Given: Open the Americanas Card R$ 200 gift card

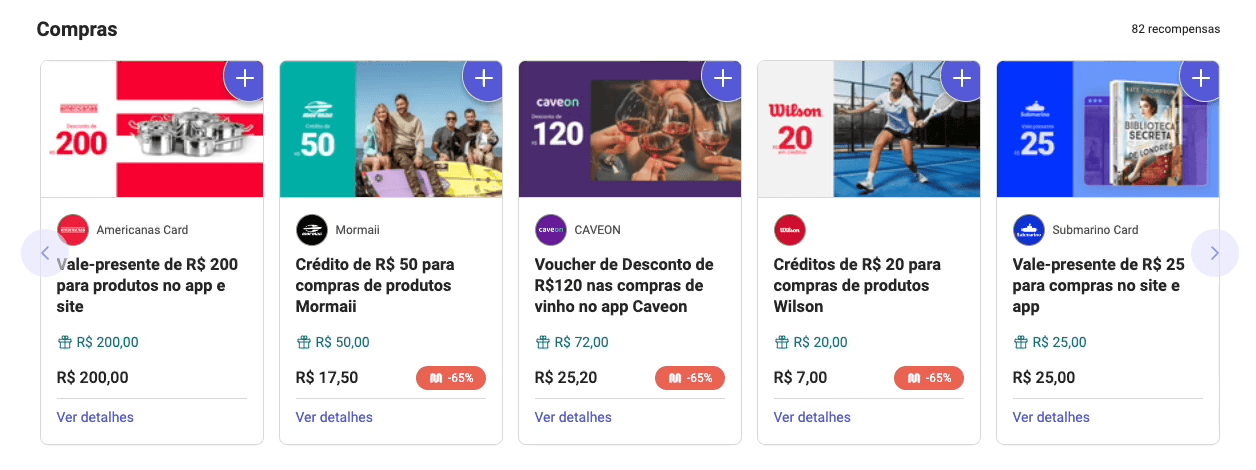Looking at the screenshot, I should tap(152, 286).
